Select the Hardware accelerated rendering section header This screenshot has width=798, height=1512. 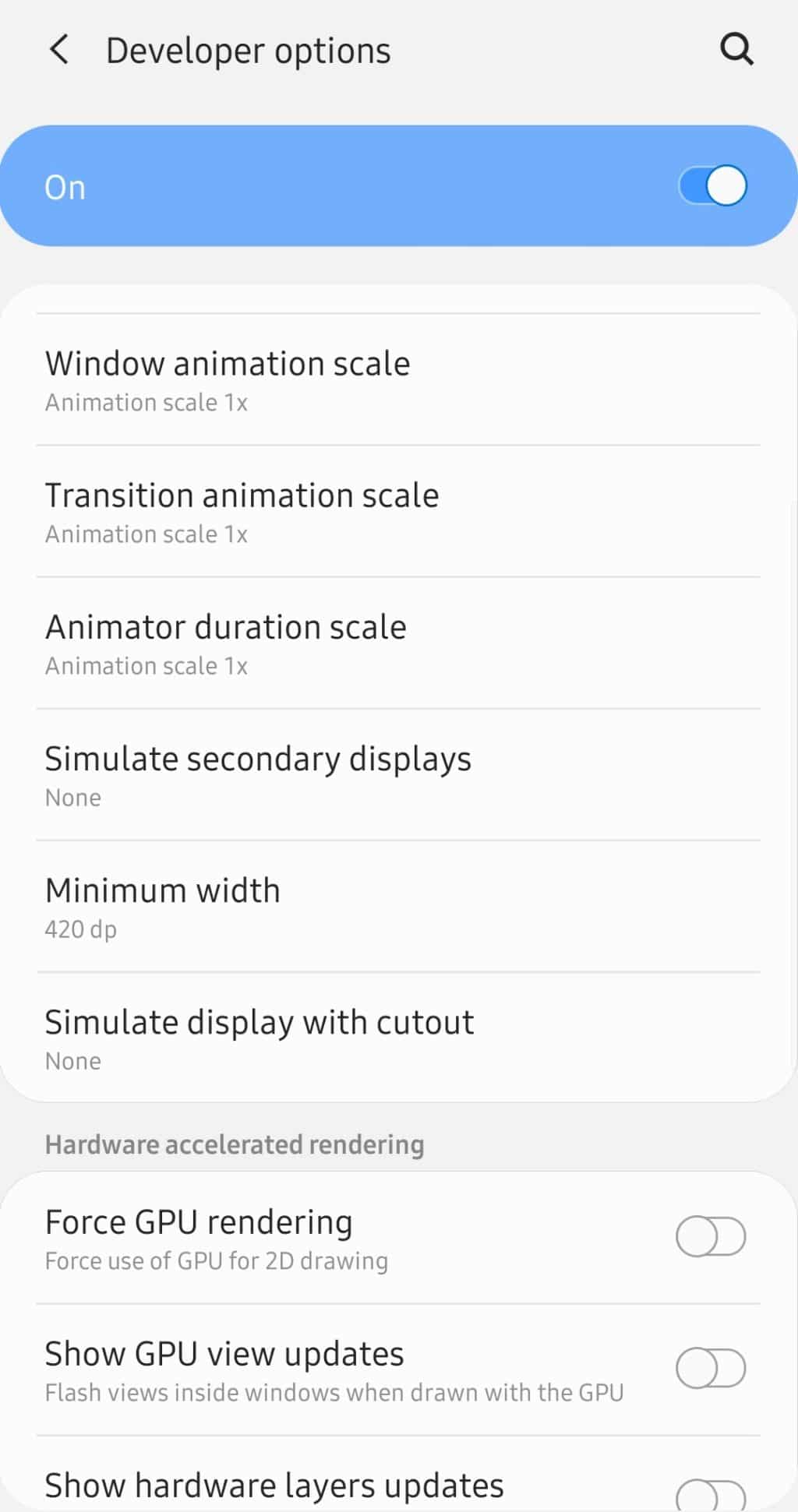tap(235, 1144)
